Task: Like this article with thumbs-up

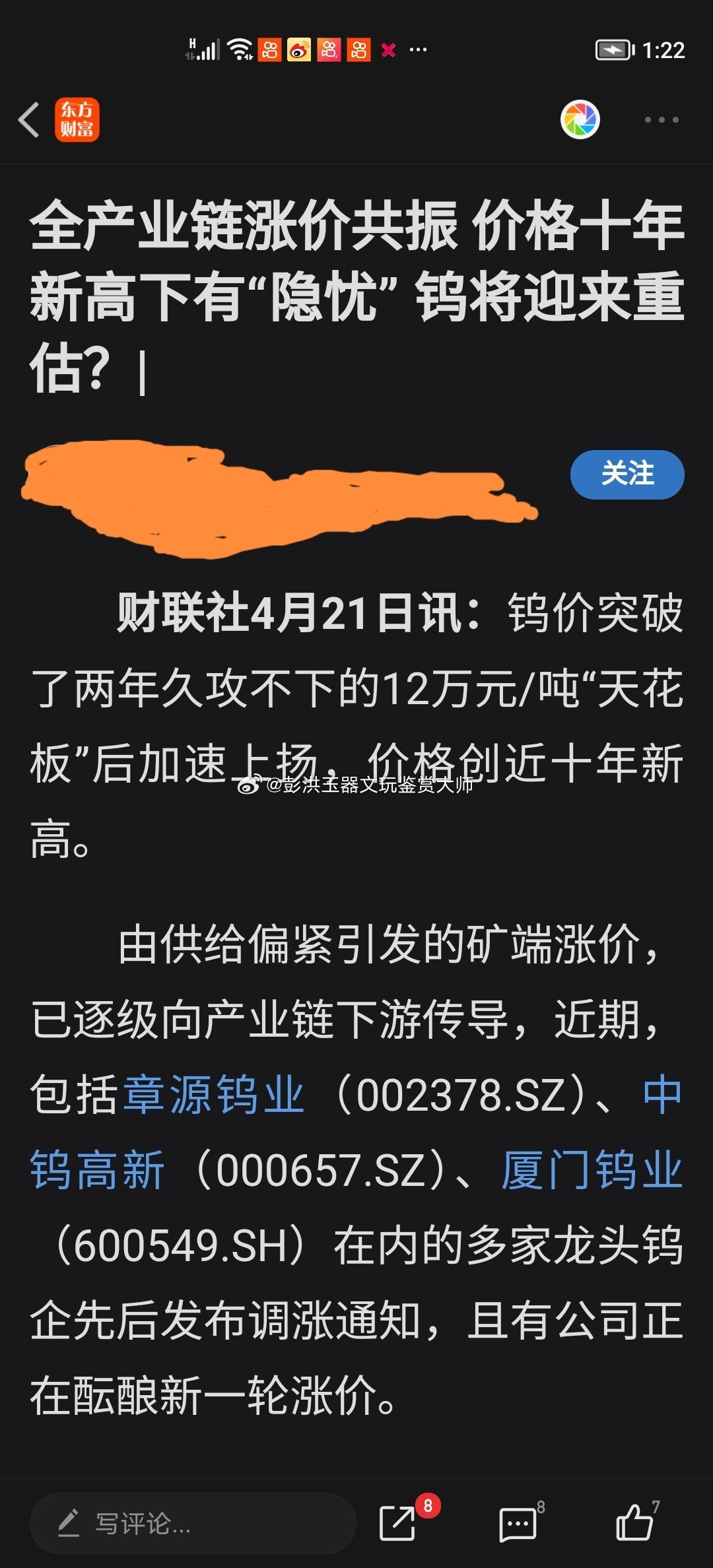Action: pyautogui.click(x=634, y=1522)
